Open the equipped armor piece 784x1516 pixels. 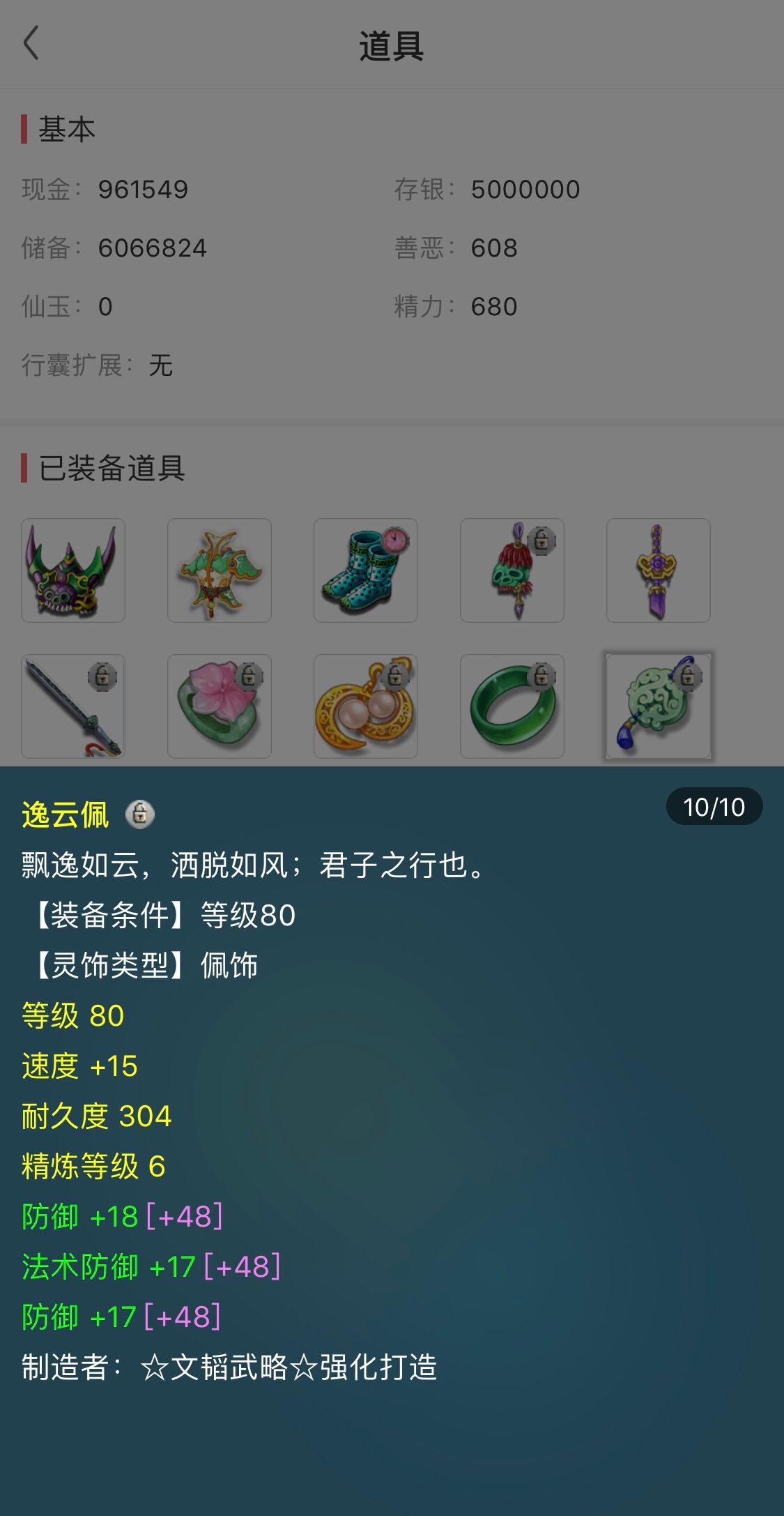pos(220,570)
